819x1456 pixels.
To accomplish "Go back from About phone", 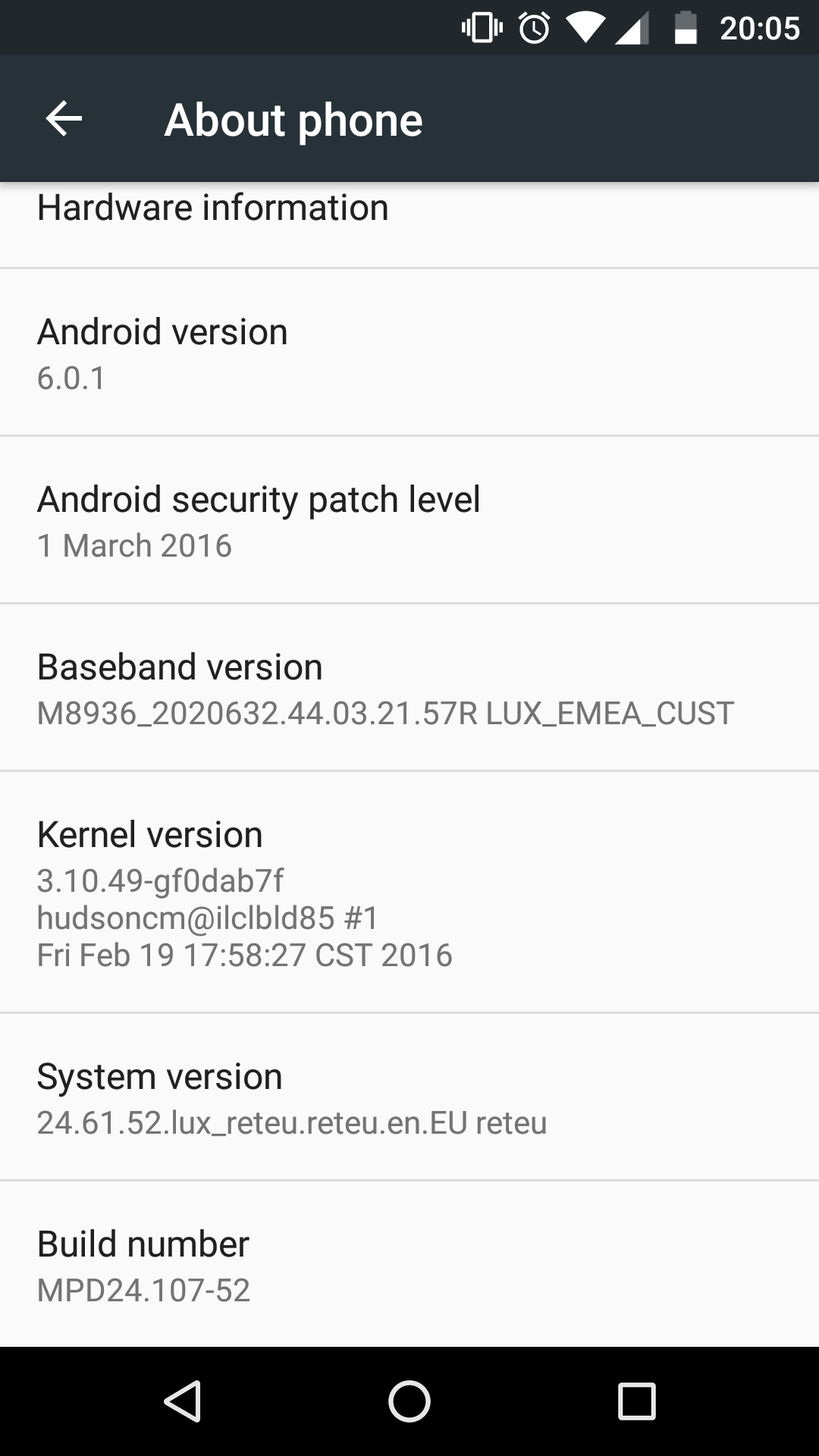I will point(64,119).
